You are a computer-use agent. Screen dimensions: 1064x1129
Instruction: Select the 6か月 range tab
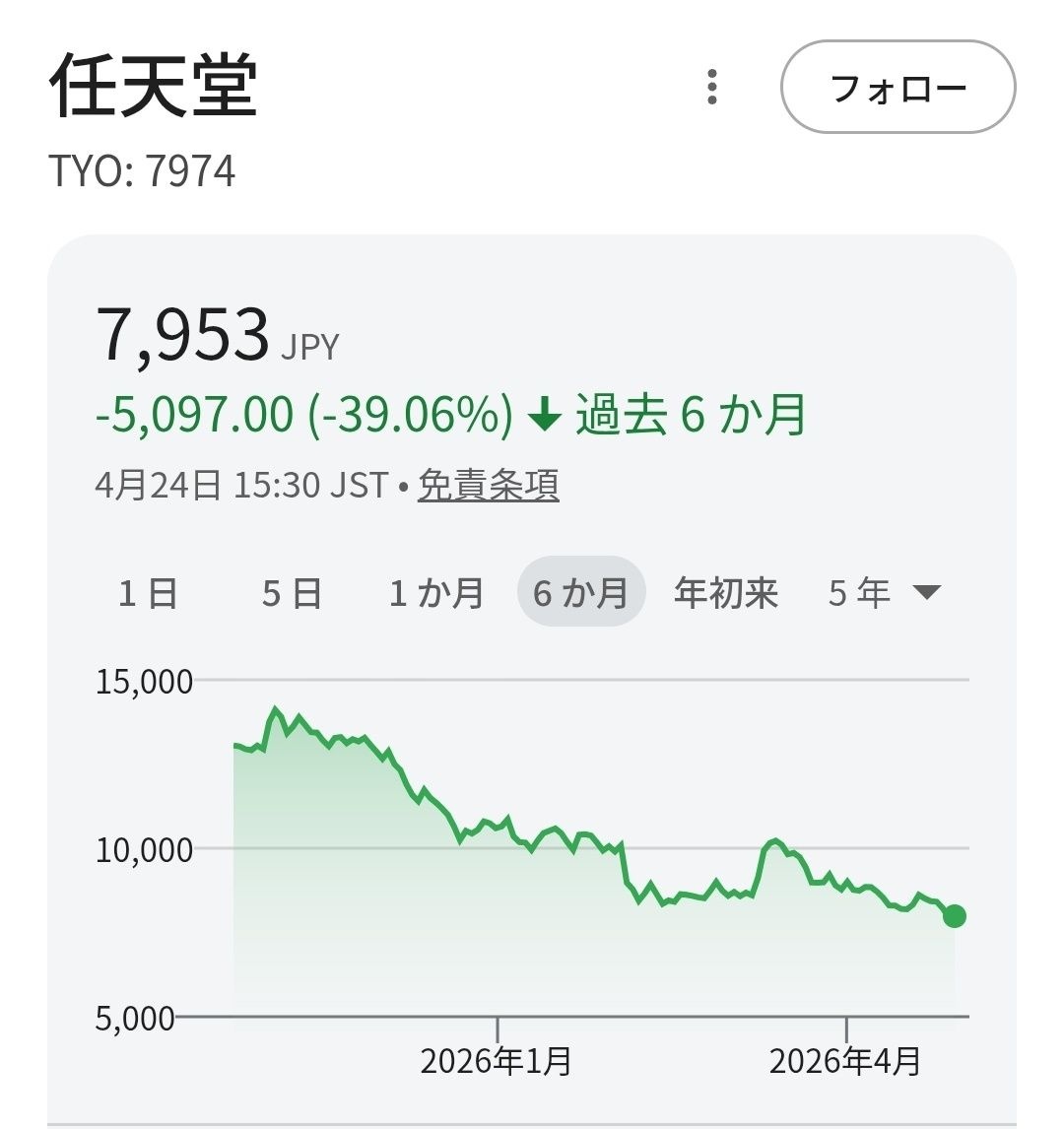(580, 593)
